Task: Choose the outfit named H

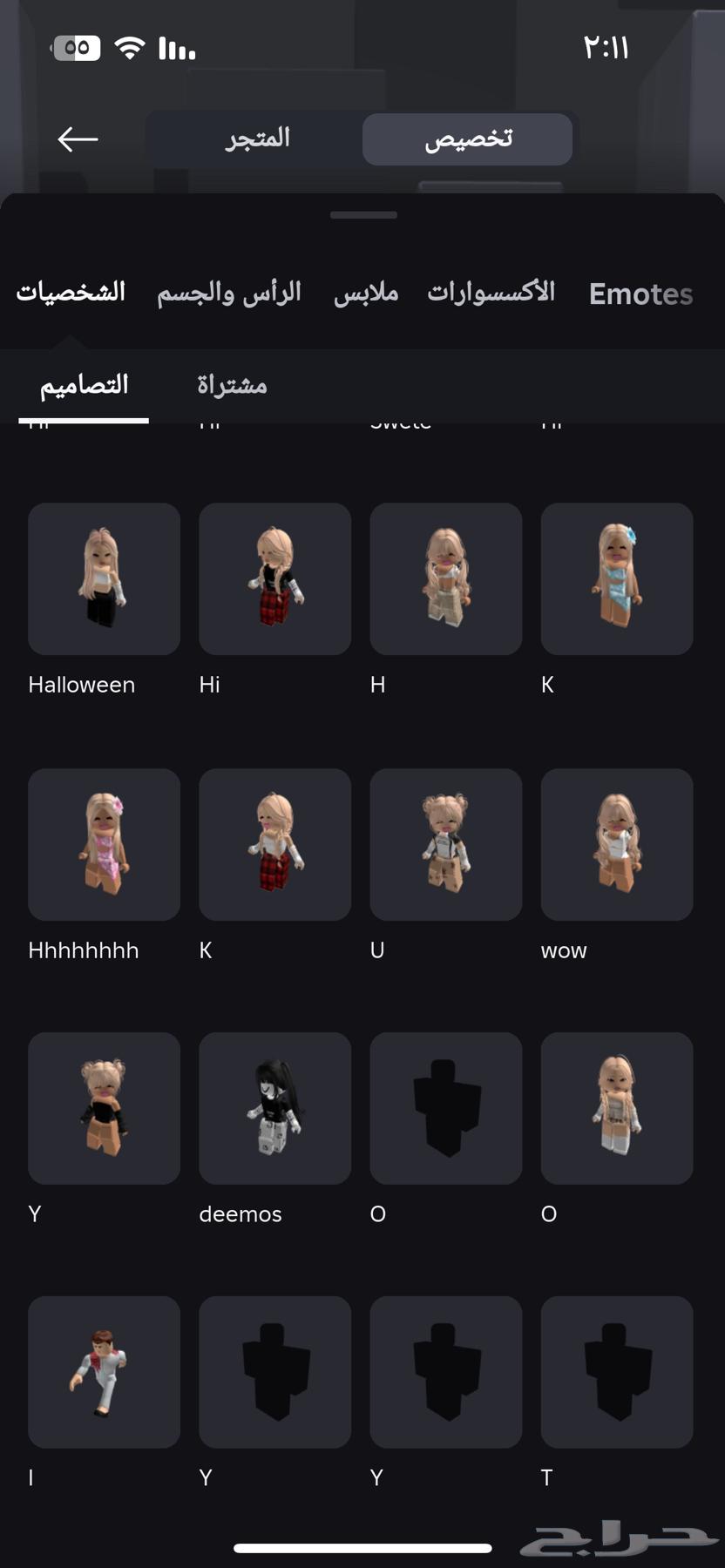Action: 445,579
